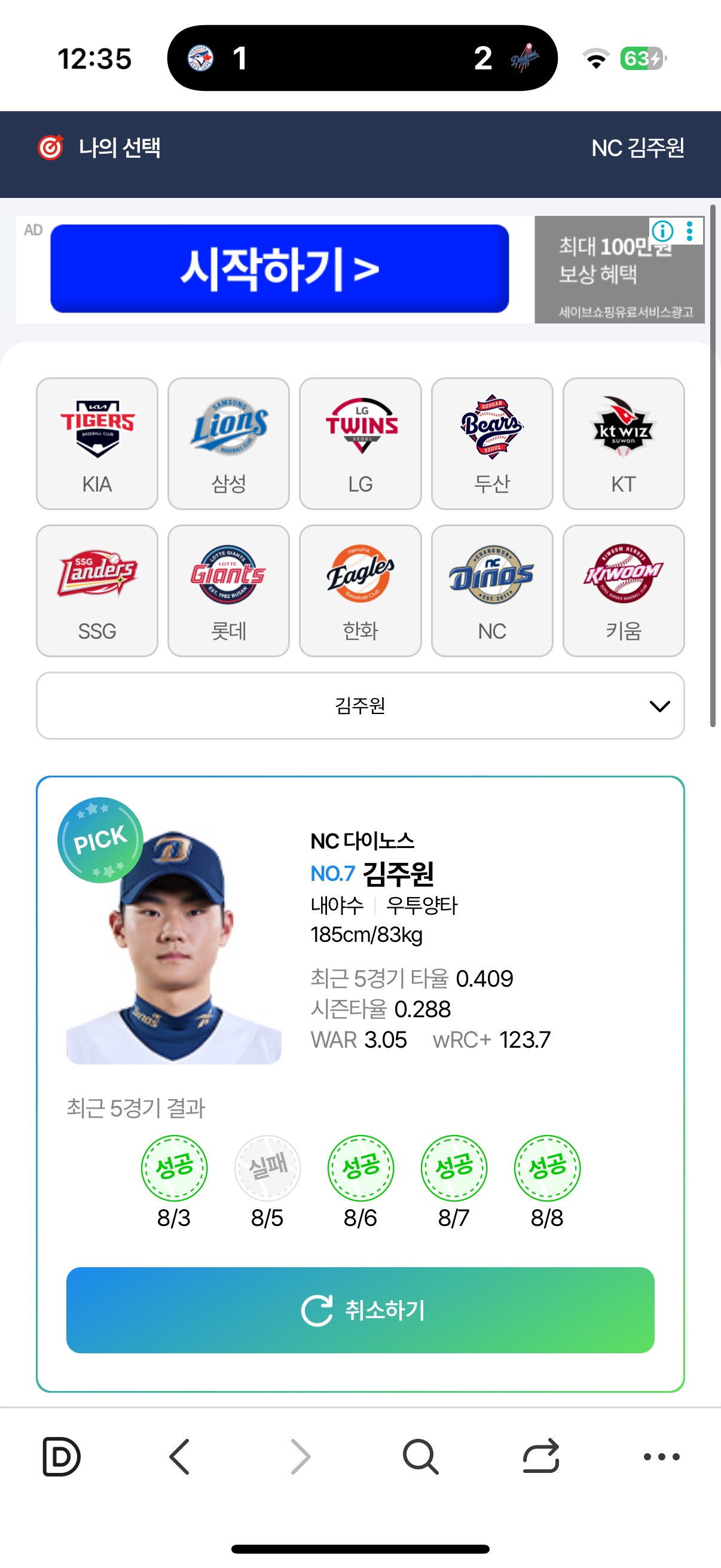721x1568 pixels.
Task: Select the KT Wiz team
Action: click(623, 443)
